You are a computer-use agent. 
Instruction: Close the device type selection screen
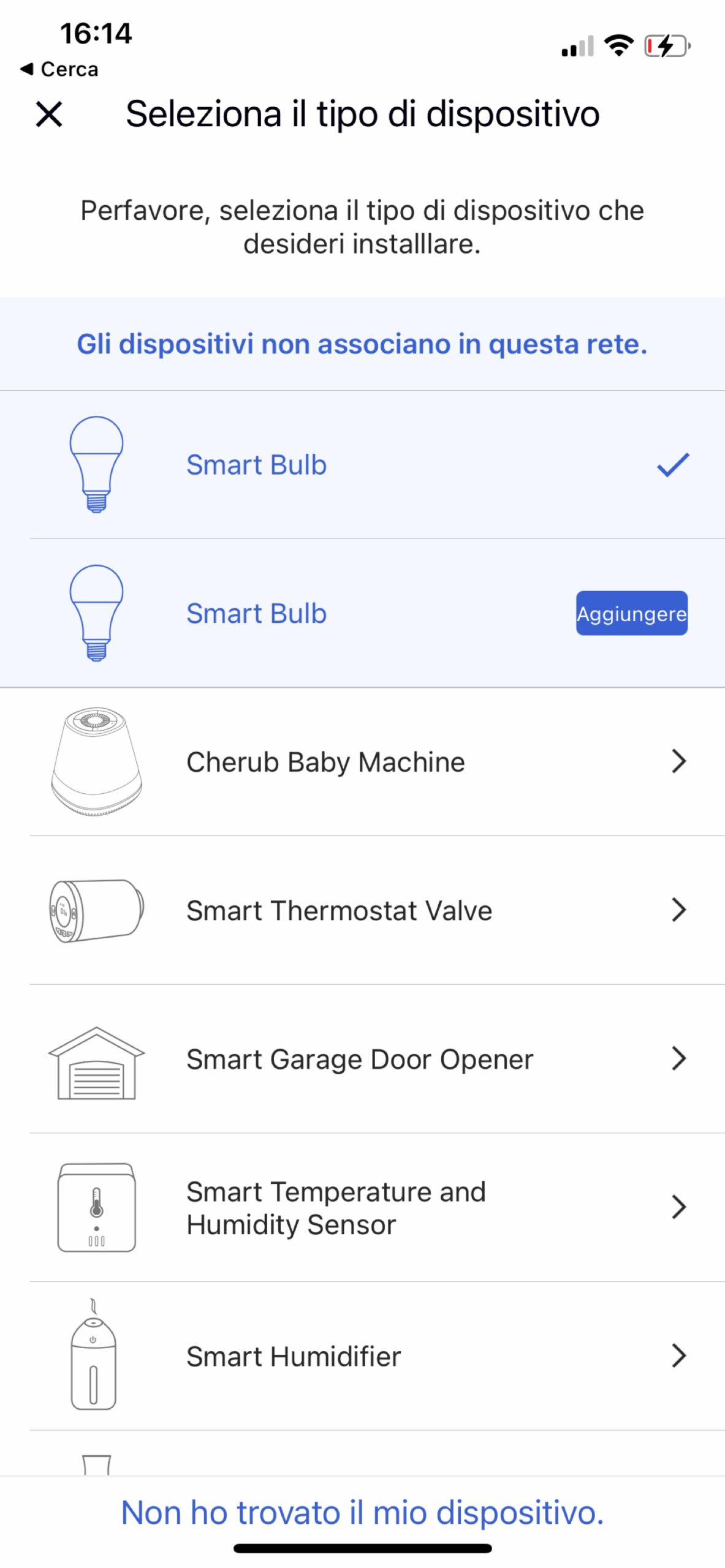pos(49,115)
